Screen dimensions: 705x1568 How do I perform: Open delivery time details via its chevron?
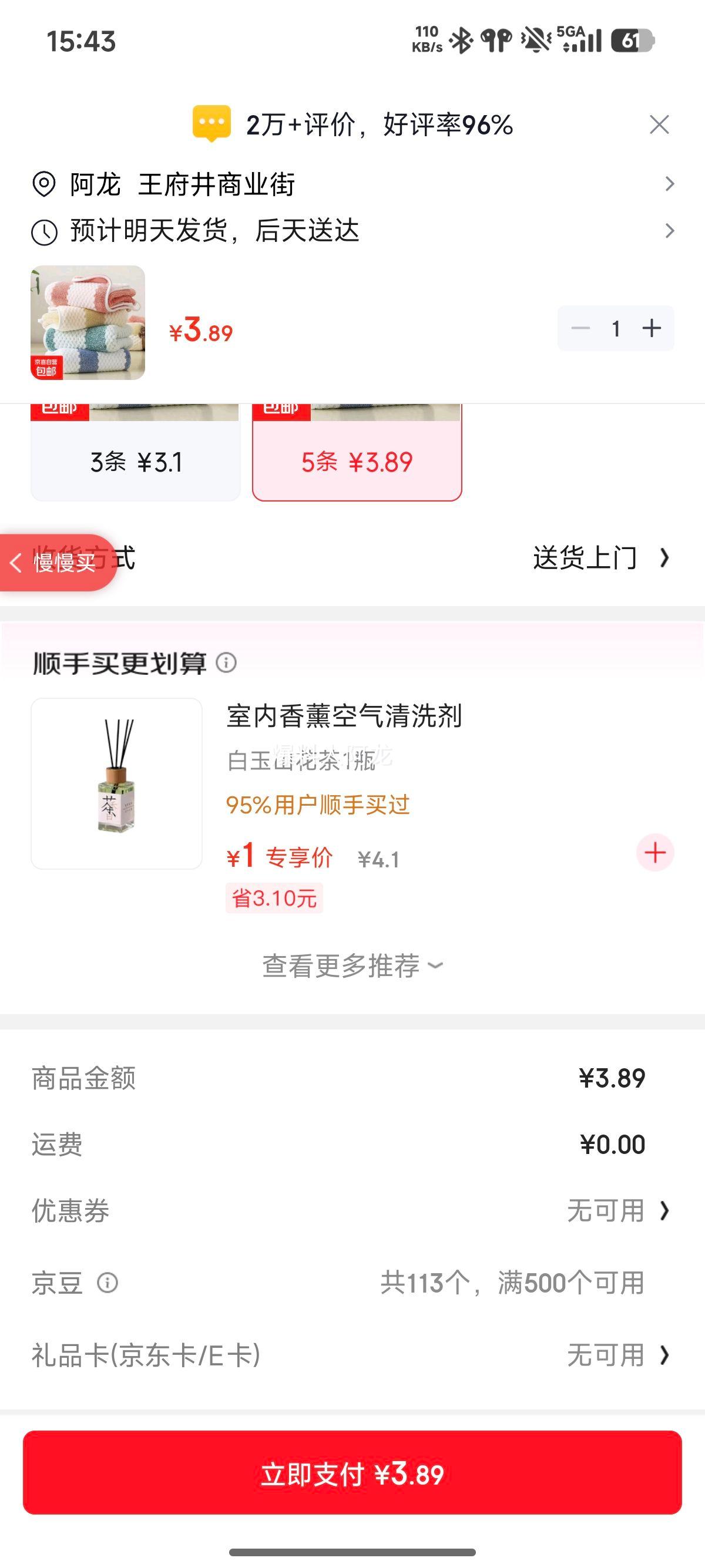point(669,230)
